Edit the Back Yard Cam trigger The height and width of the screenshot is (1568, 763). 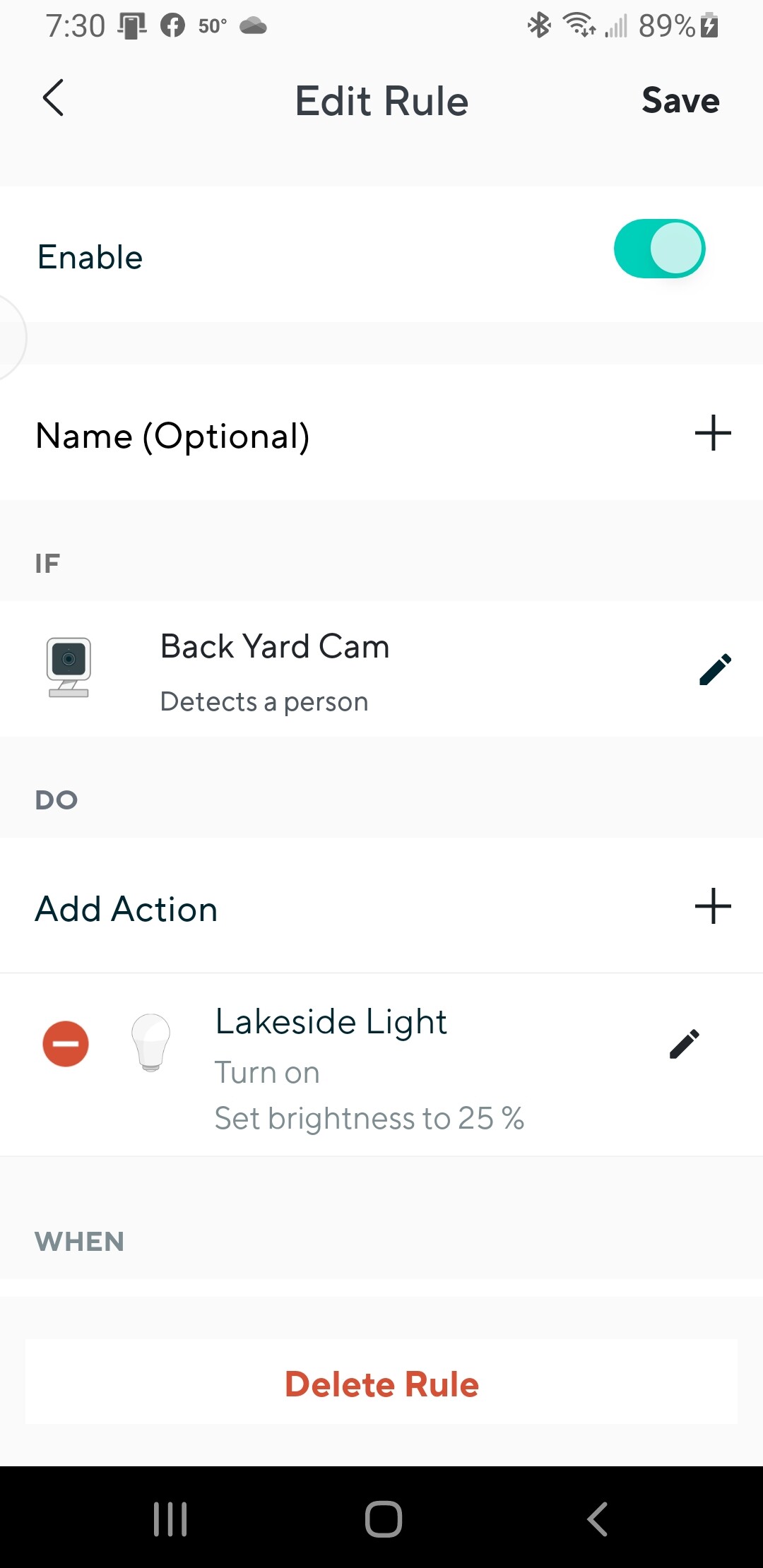pyautogui.click(x=714, y=669)
